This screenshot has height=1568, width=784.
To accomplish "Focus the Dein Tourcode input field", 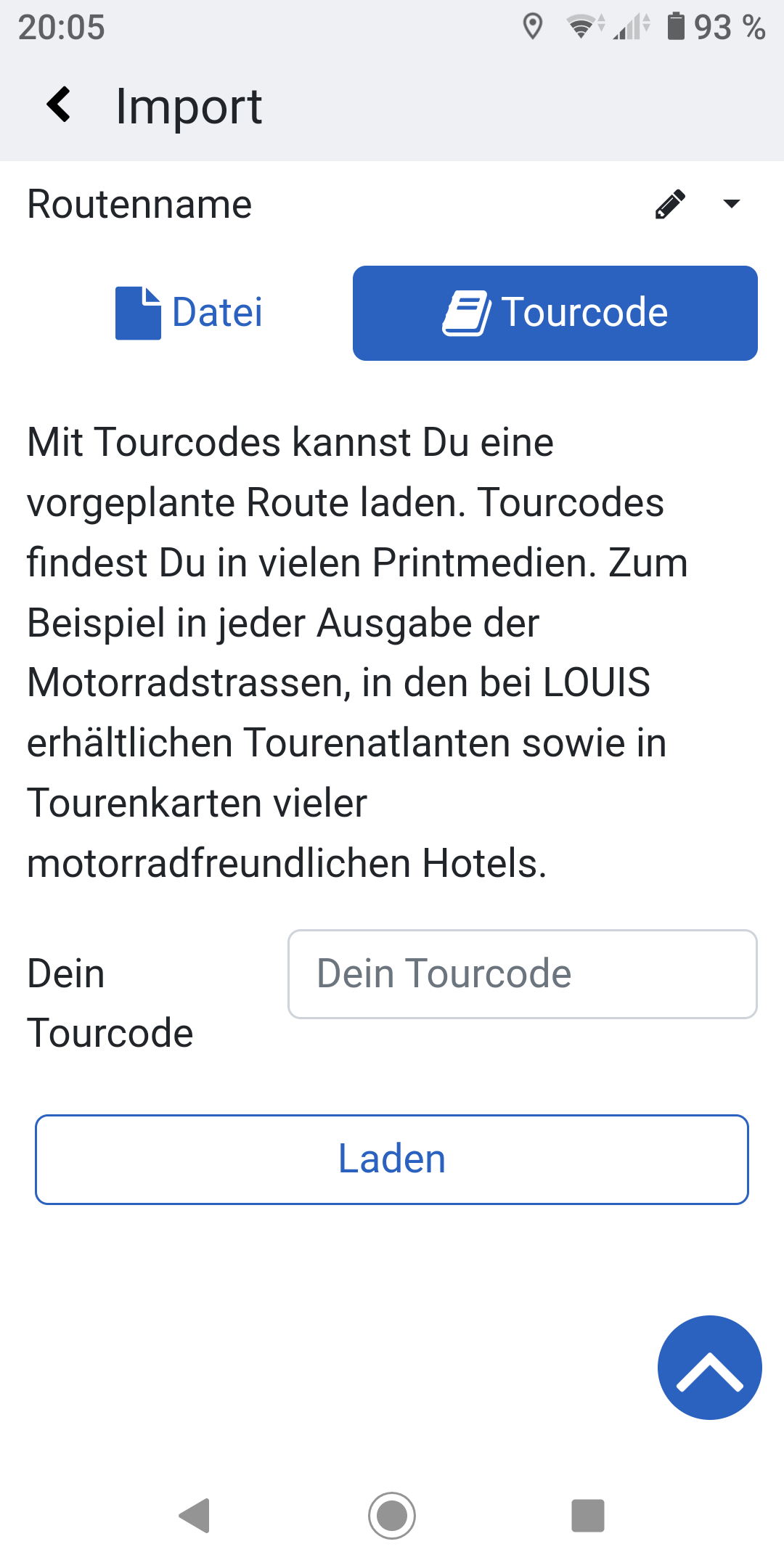I will (522, 974).
